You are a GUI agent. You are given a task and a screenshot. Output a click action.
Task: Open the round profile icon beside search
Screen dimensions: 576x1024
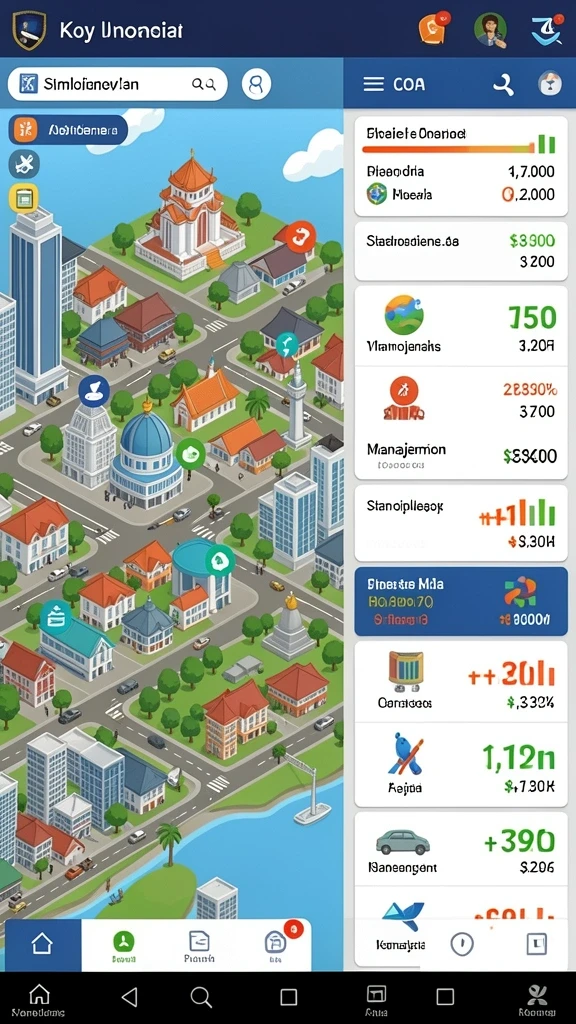257,84
